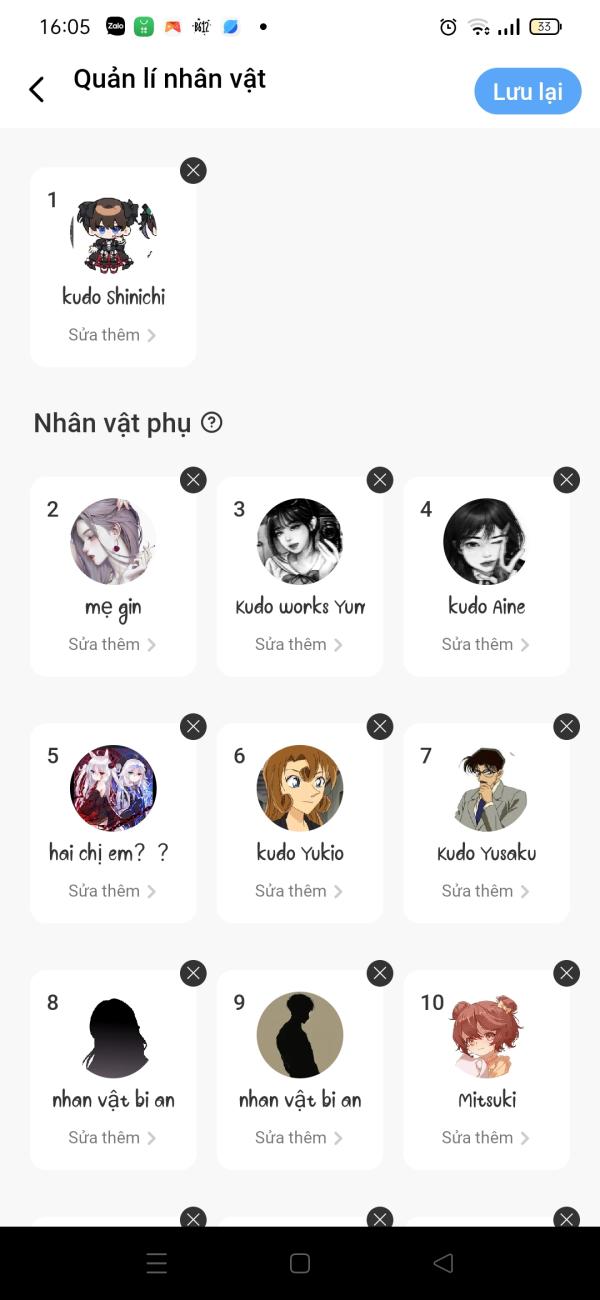Screen dimensions: 600x1300
Task: Remove character kudo Yukio
Action: point(380,727)
